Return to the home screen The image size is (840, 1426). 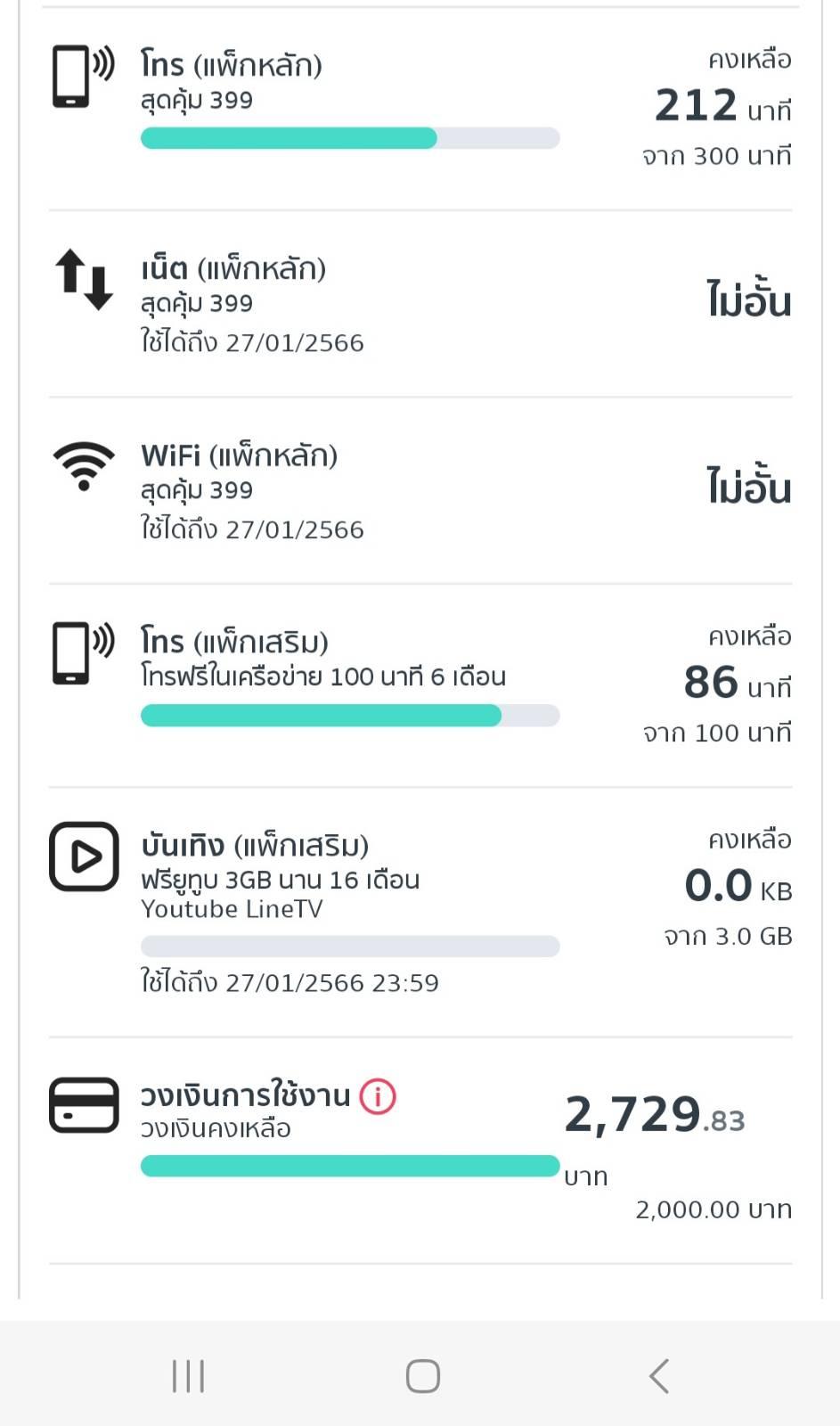(422, 1376)
